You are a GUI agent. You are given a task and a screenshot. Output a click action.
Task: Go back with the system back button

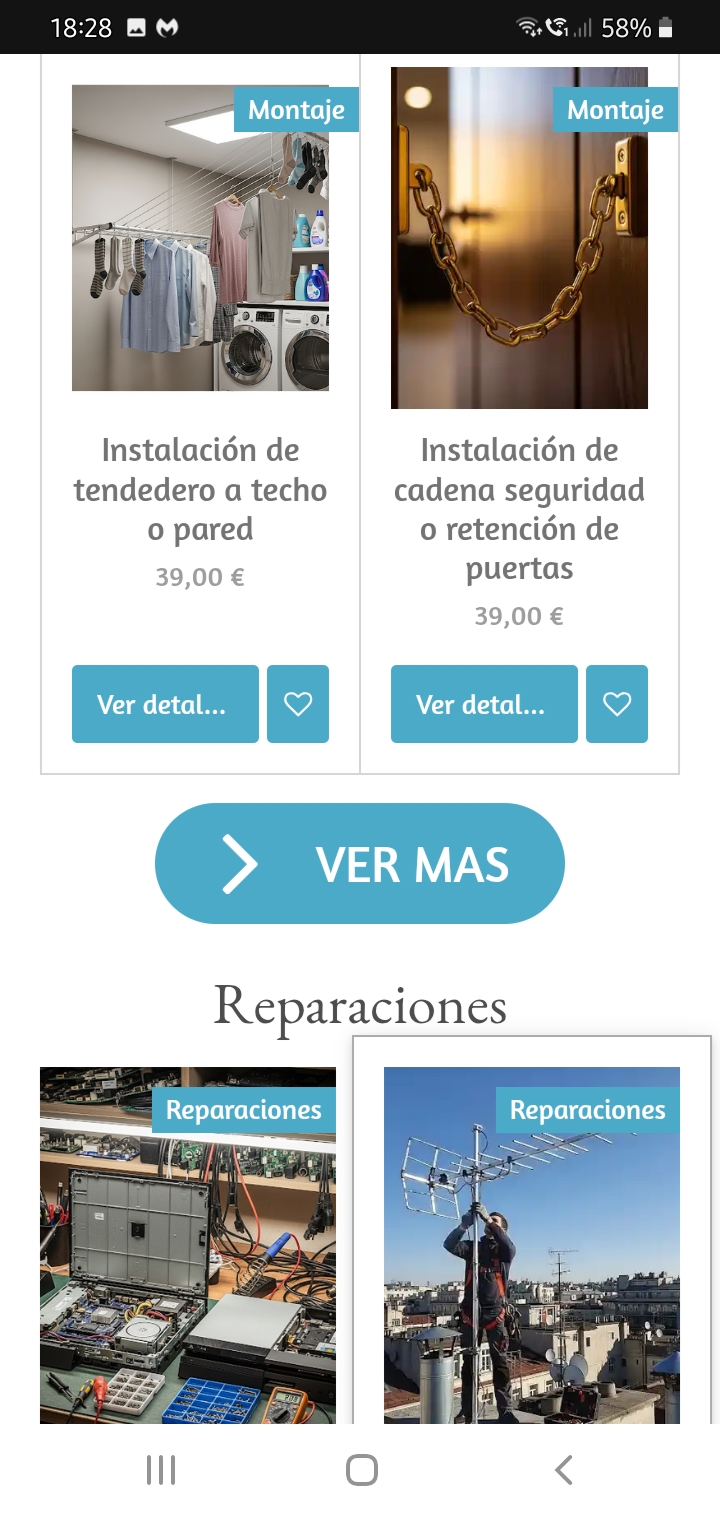pos(564,1470)
